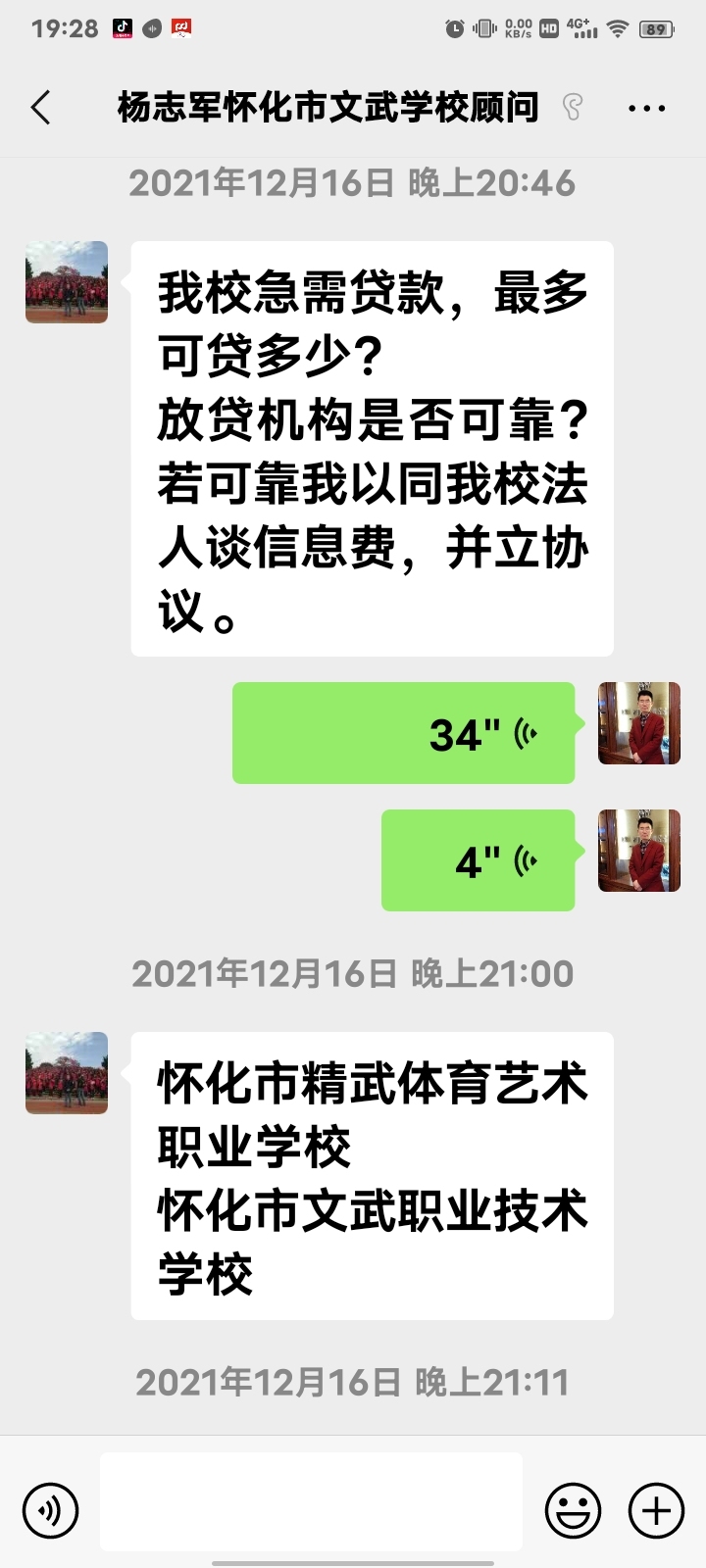This screenshot has height=1568, width=706.
Task: Go back to the chat list
Action: point(41,107)
